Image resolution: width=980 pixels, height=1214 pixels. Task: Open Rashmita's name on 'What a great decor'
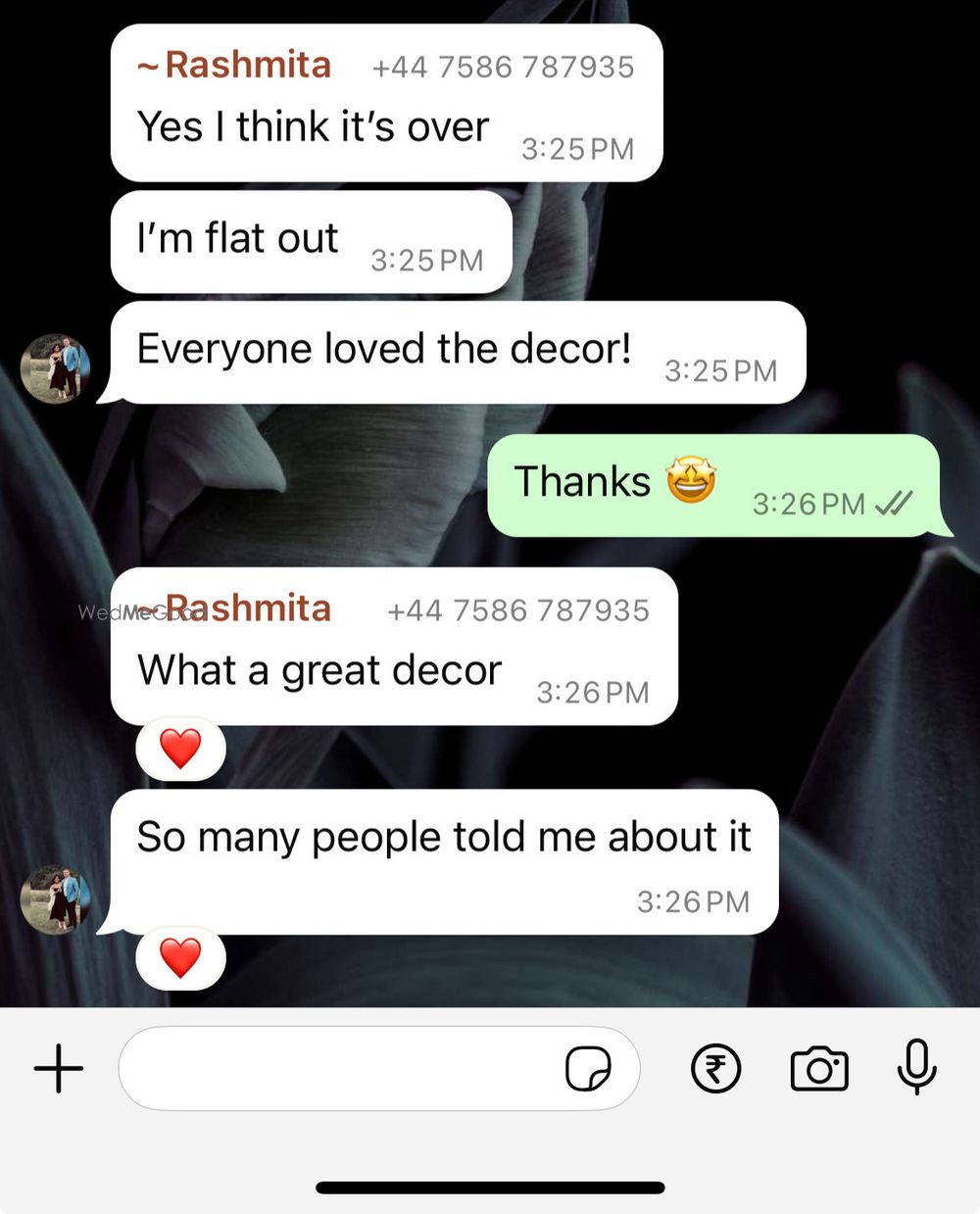tap(249, 608)
